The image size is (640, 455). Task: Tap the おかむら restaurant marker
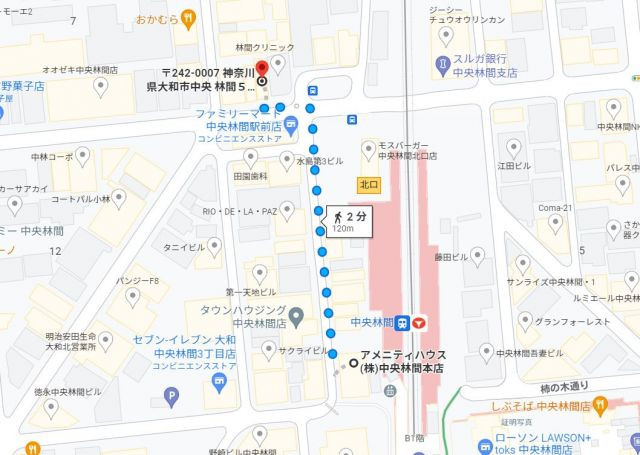pos(191,17)
